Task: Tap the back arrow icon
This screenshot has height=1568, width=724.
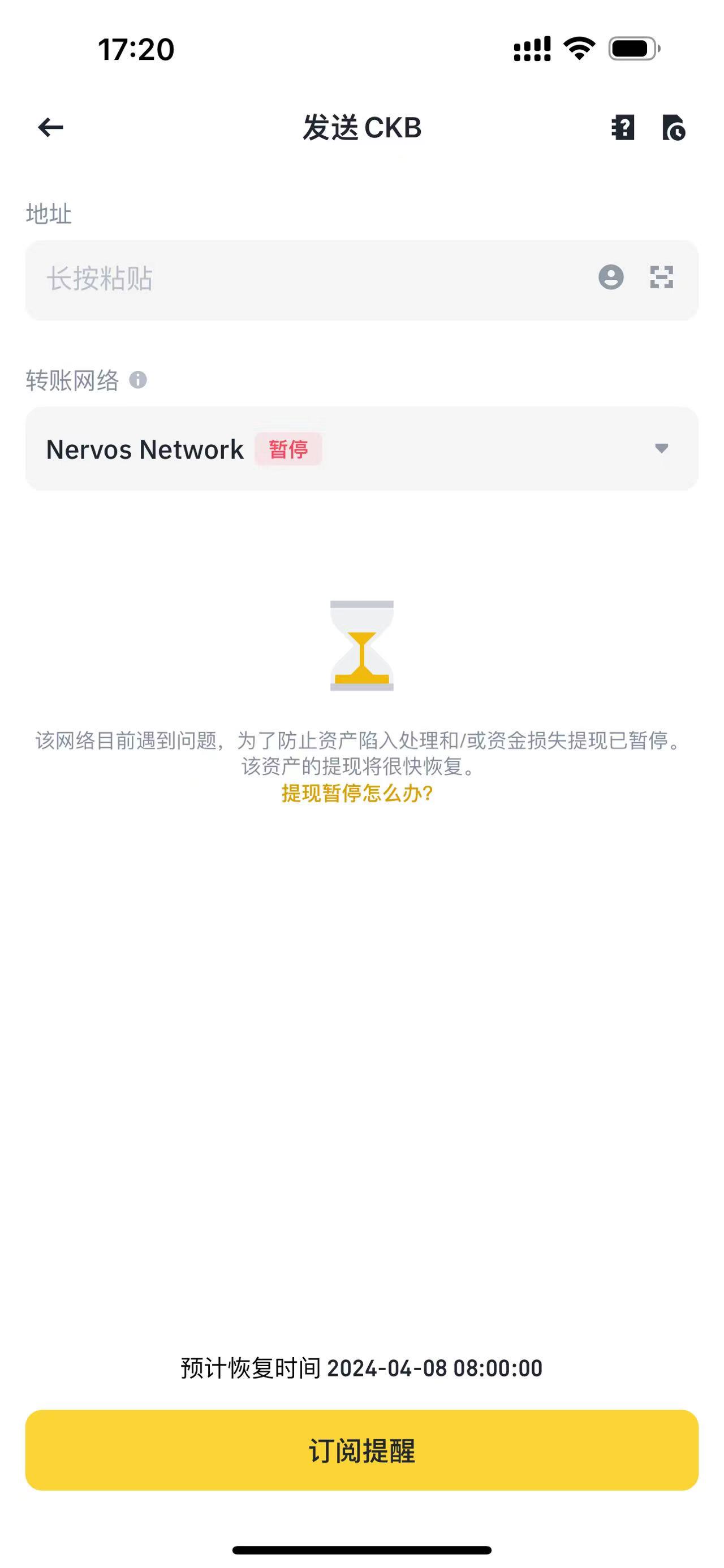Action: pyautogui.click(x=50, y=128)
